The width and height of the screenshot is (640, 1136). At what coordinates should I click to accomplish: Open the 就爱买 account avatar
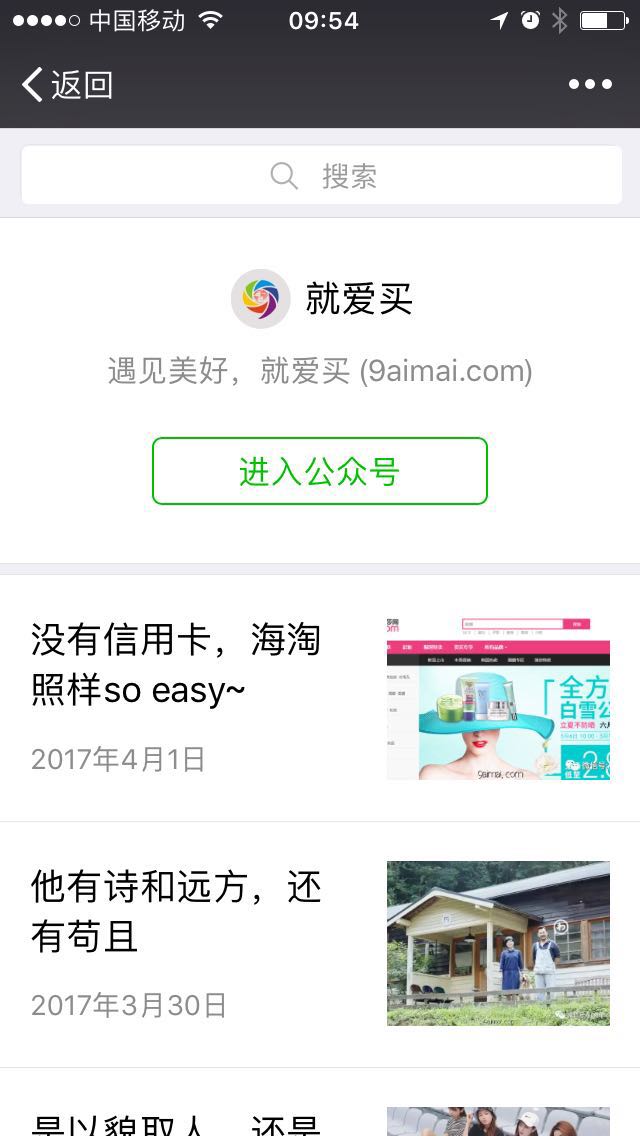point(261,298)
